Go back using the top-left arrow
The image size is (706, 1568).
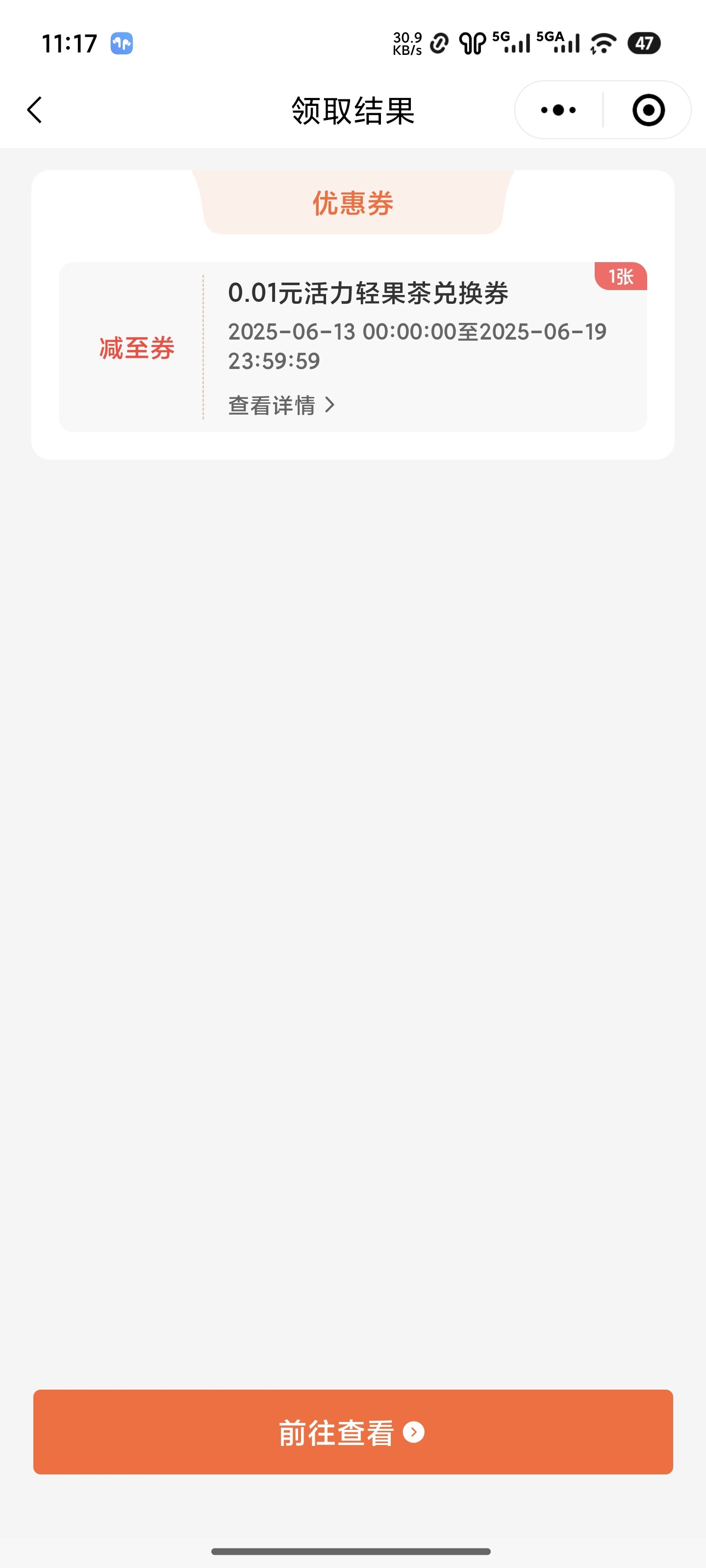(35, 110)
